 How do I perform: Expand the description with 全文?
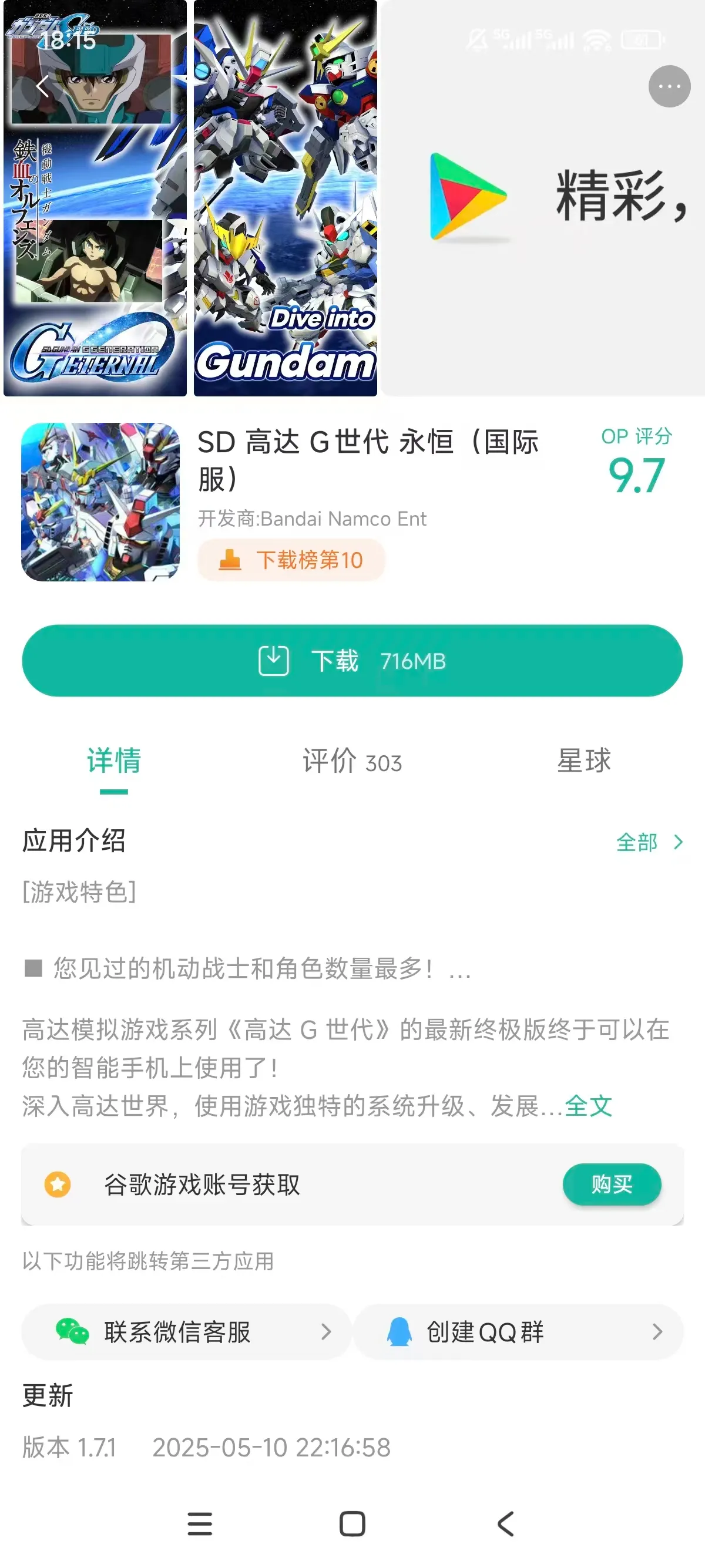click(588, 1106)
